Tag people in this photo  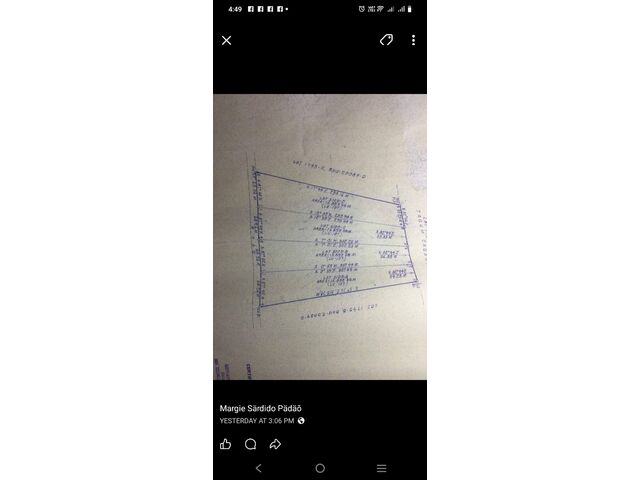[x=386, y=40]
